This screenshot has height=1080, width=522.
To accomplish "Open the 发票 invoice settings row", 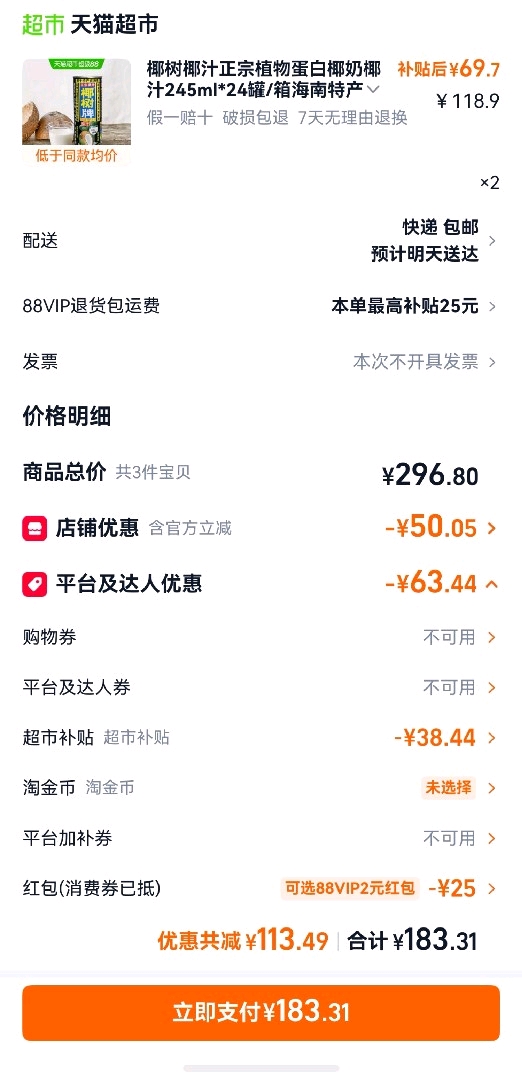I will (x=261, y=362).
